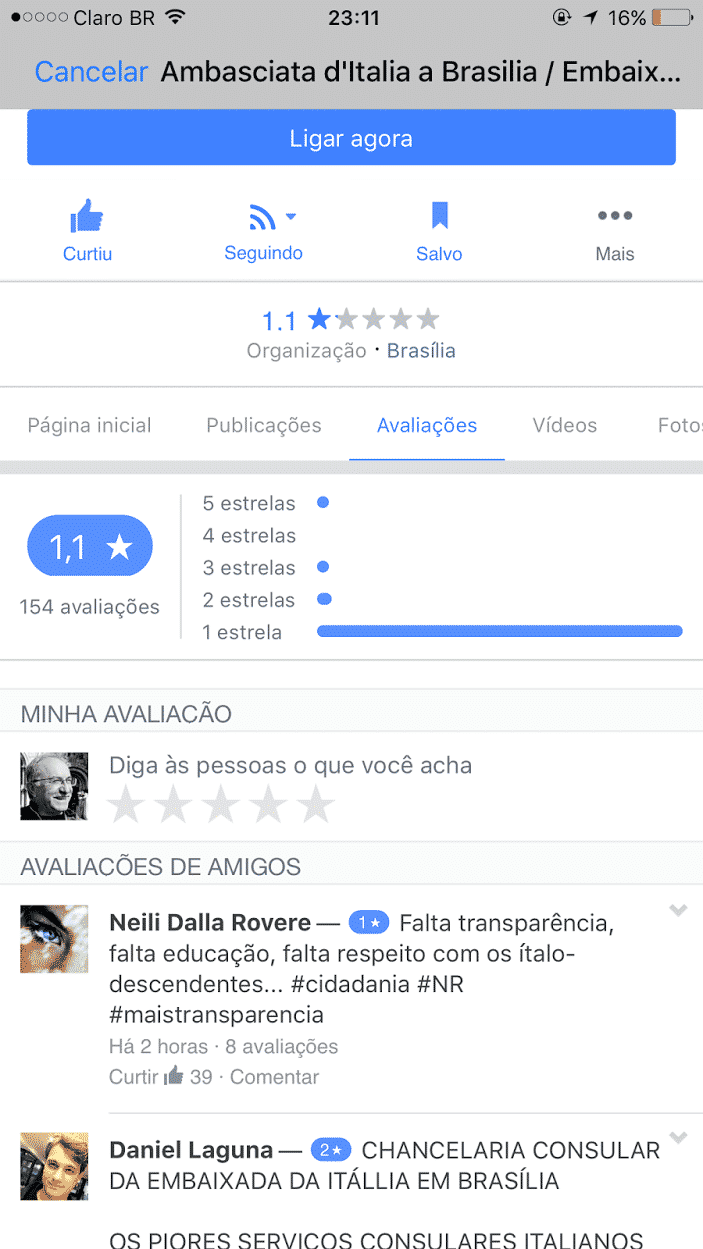Open the Brasília location link
This screenshot has width=703, height=1249.
pos(421,351)
